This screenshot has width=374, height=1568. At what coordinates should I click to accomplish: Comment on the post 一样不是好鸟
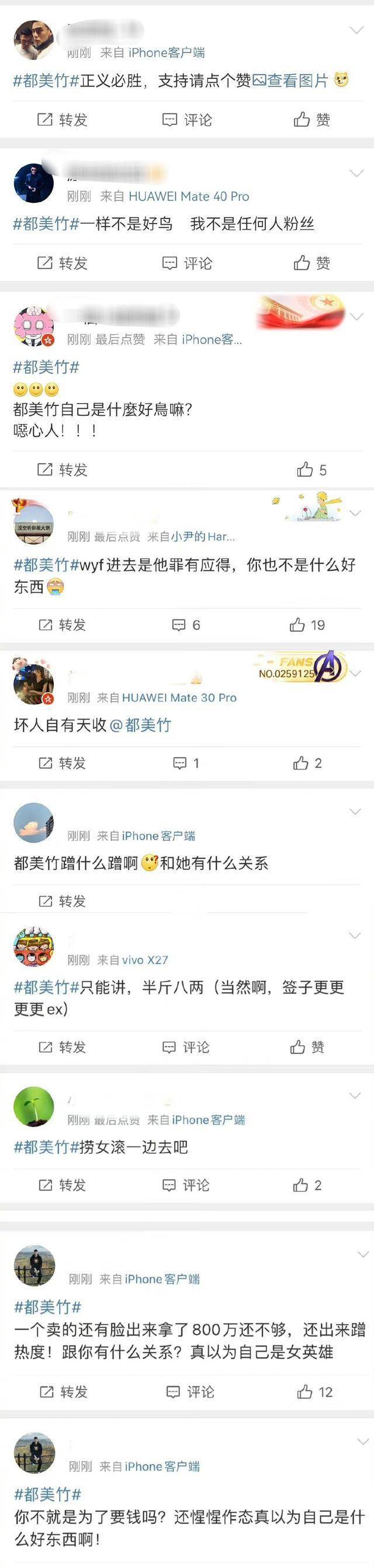coord(187,263)
